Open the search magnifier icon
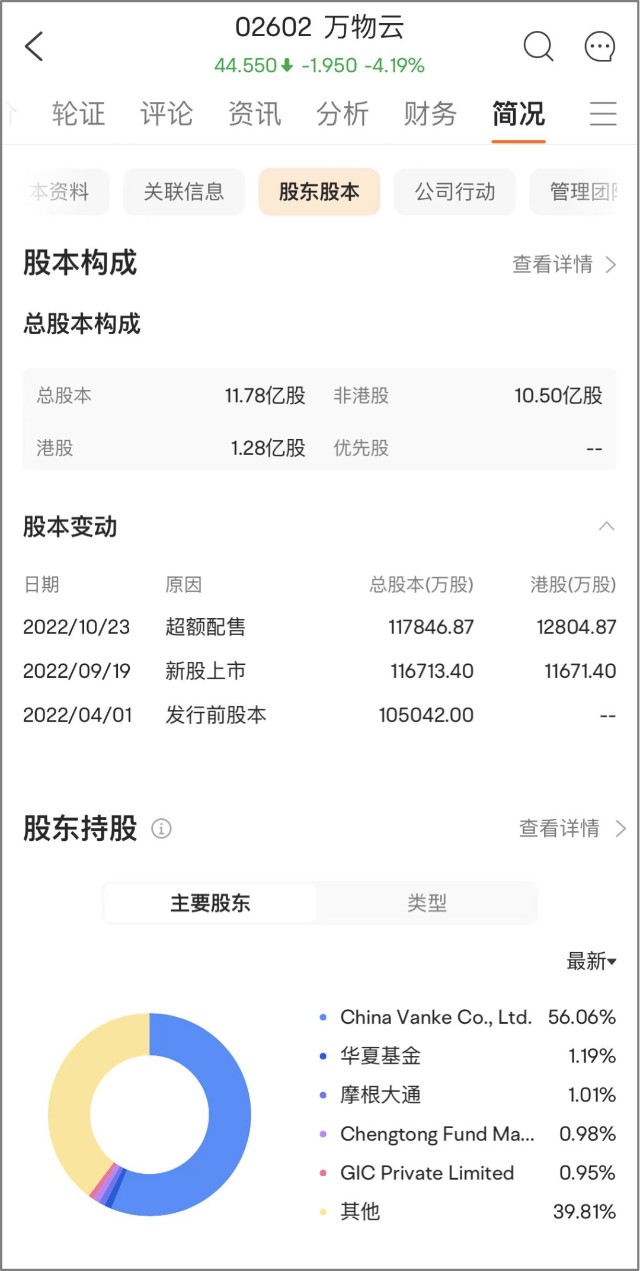Screen dimensions: 640x1271 pos(538,46)
